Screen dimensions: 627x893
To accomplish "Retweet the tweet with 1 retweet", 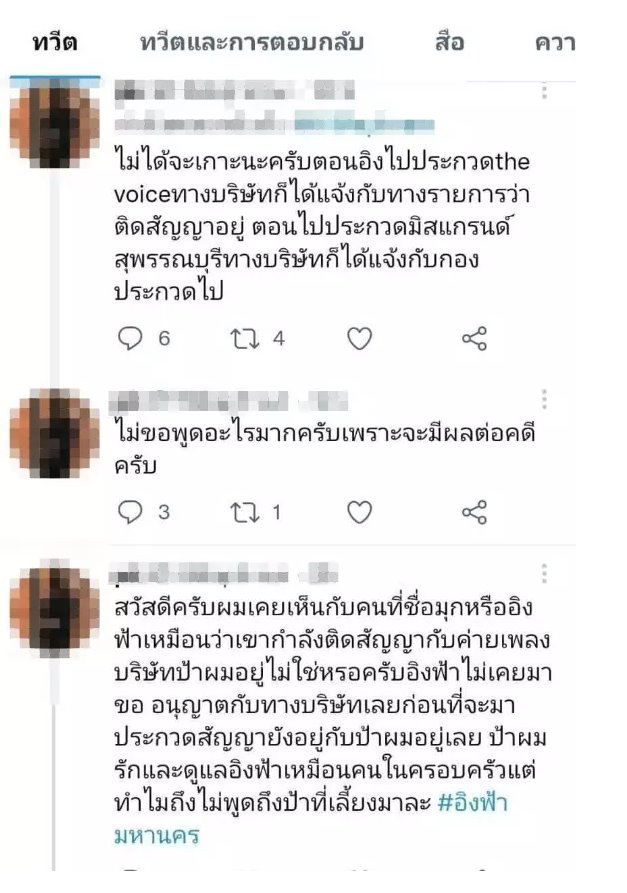I will (245, 512).
